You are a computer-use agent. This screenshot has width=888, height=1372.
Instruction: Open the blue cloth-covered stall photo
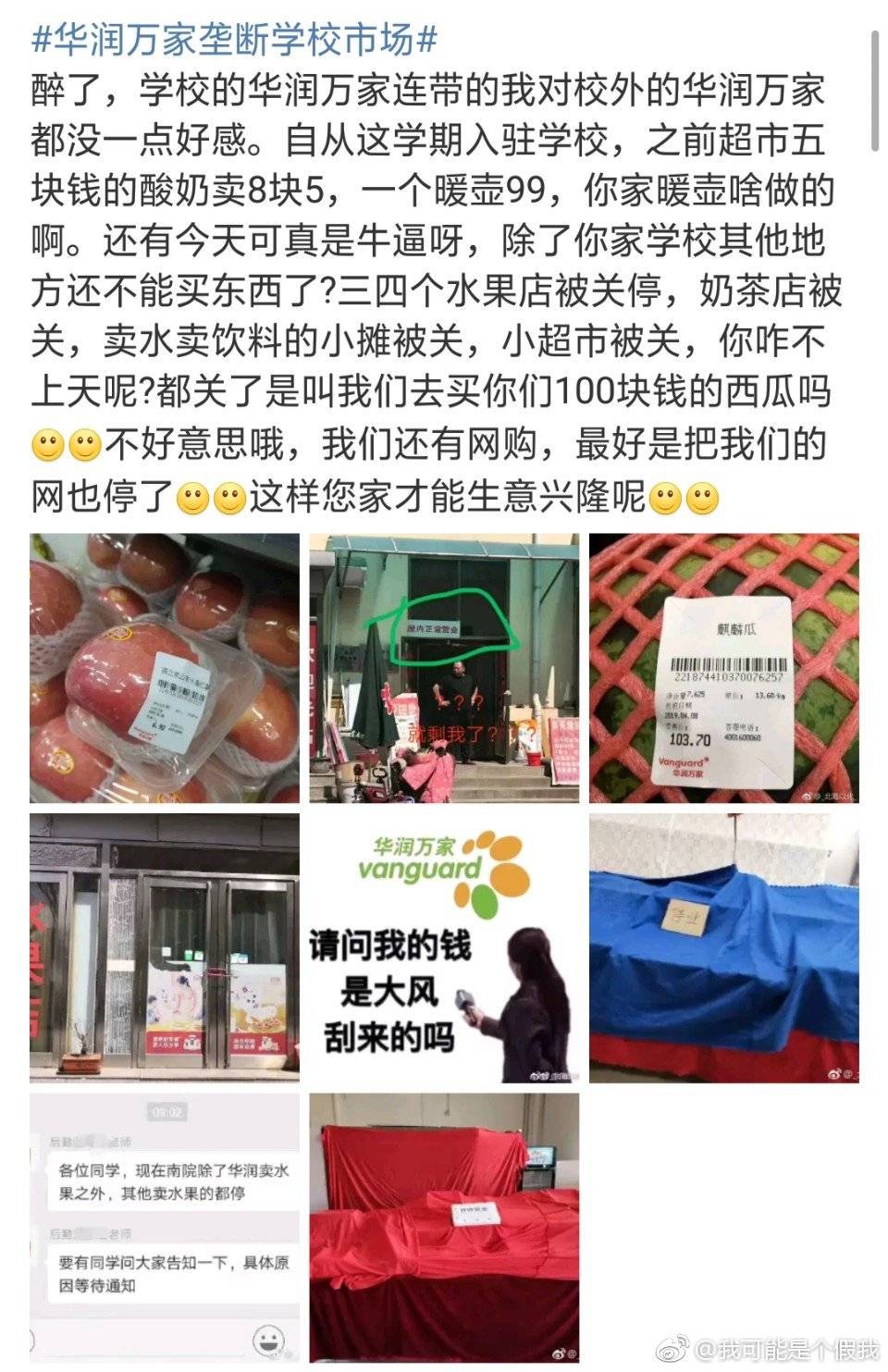[724, 947]
